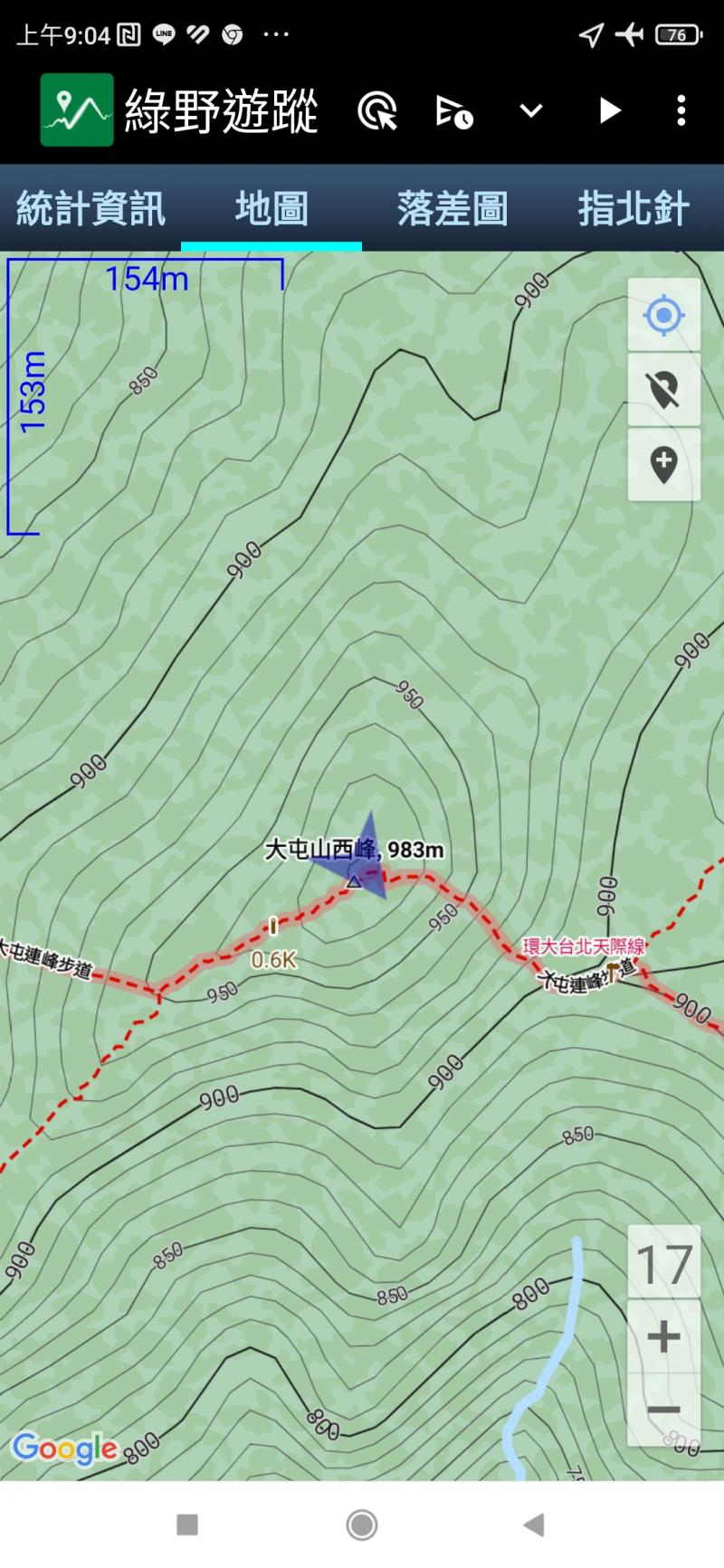Add a new waypoint pin

(663, 465)
